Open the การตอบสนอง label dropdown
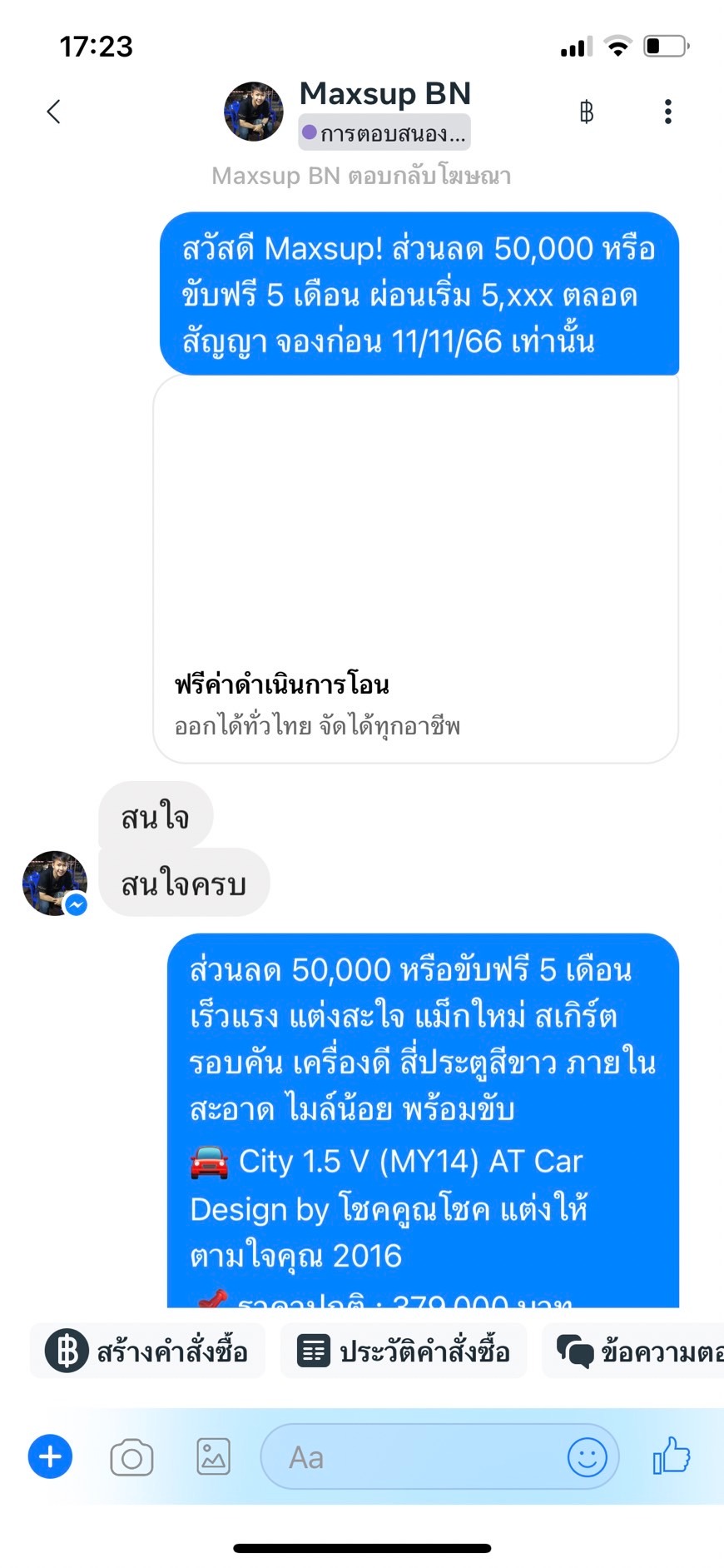724x1568 pixels. (384, 133)
